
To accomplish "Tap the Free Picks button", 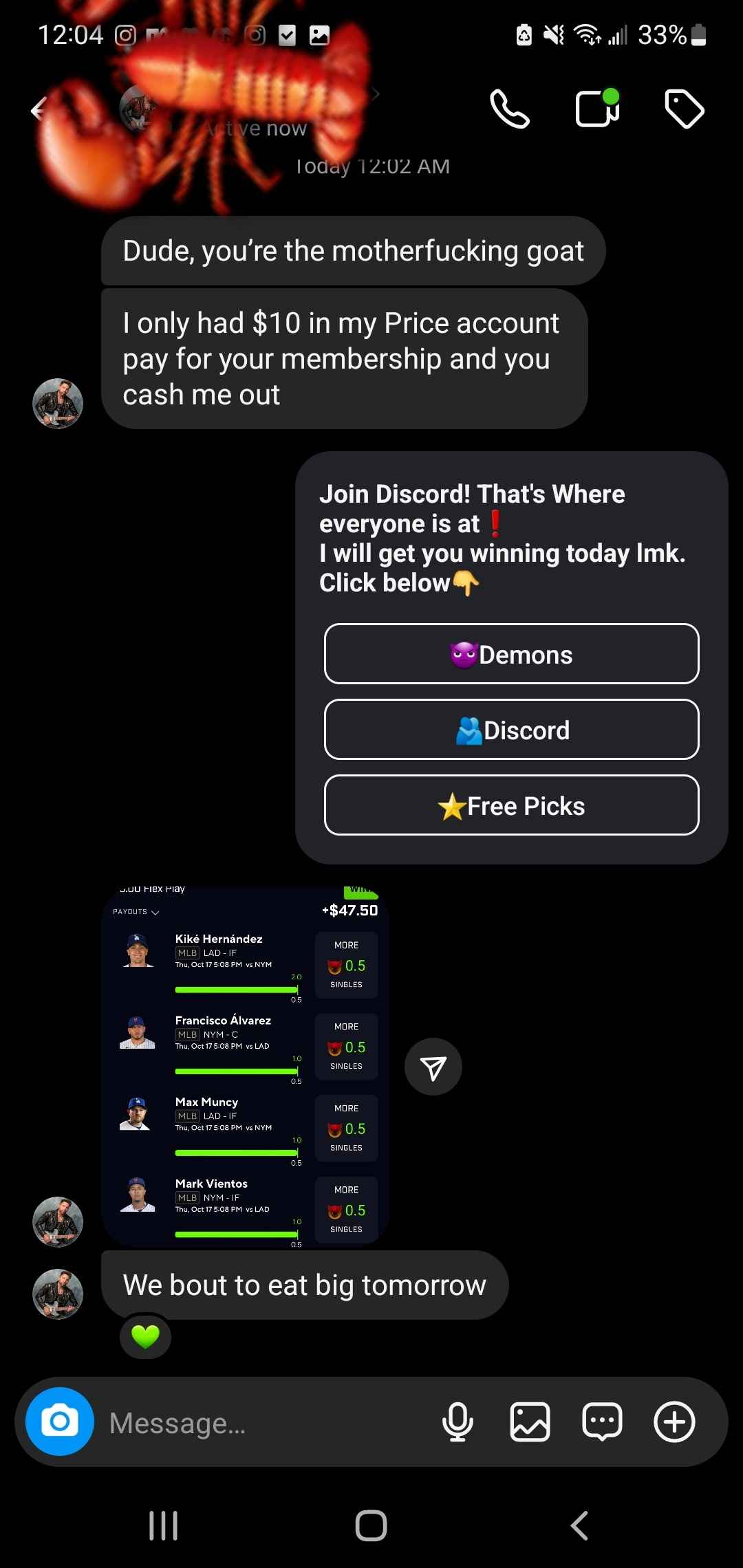I will point(511,805).
